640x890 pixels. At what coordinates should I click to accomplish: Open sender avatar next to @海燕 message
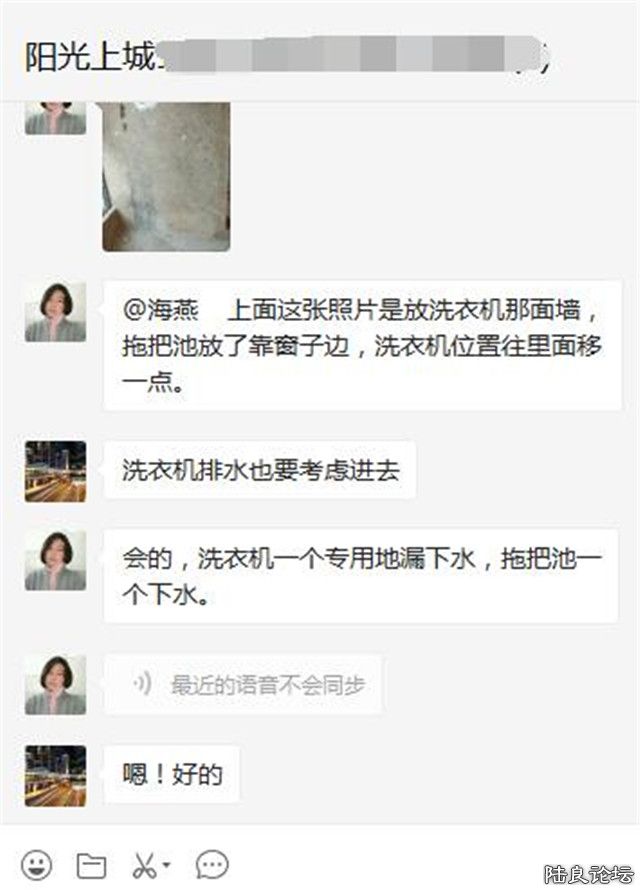click(x=55, y=312)
